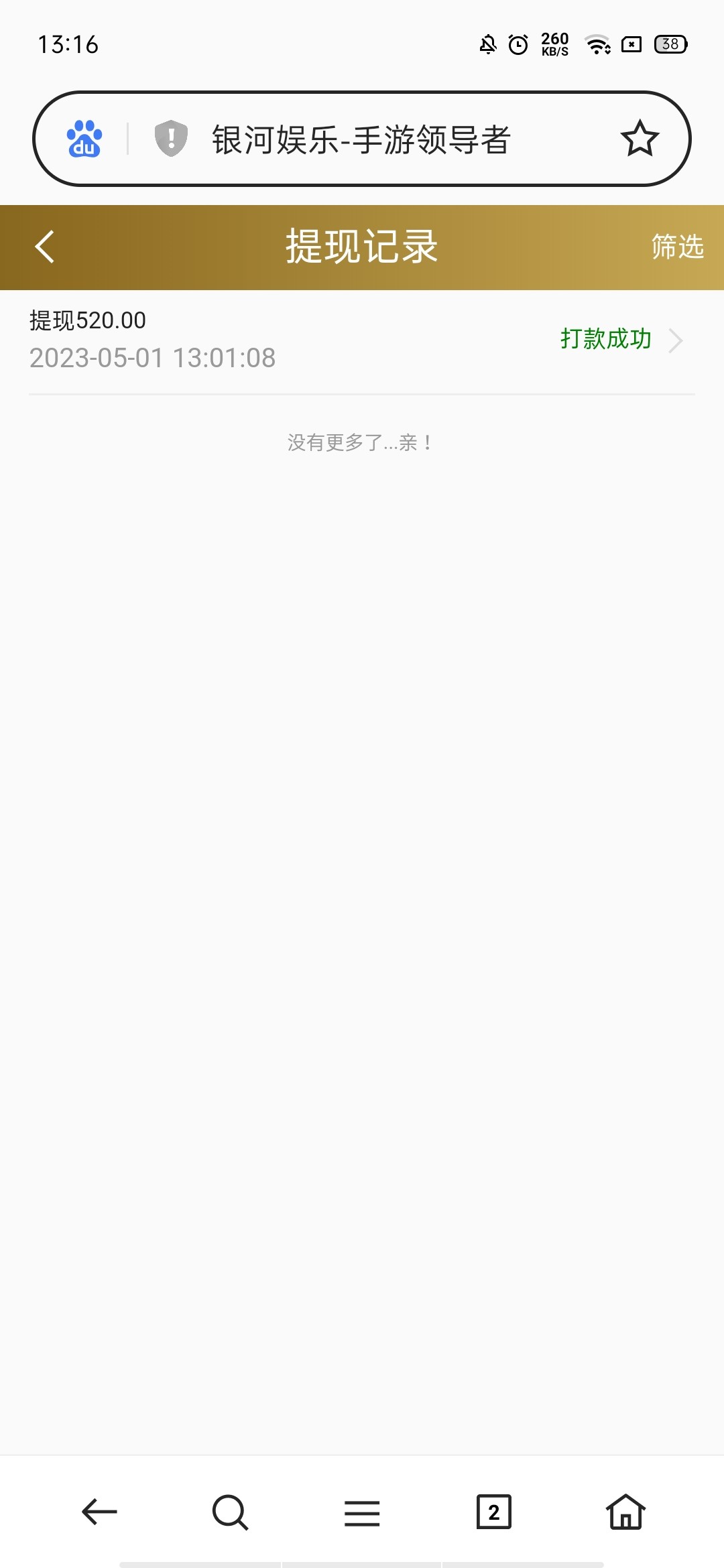Select the 提现记录 title bar

point(362,246)
